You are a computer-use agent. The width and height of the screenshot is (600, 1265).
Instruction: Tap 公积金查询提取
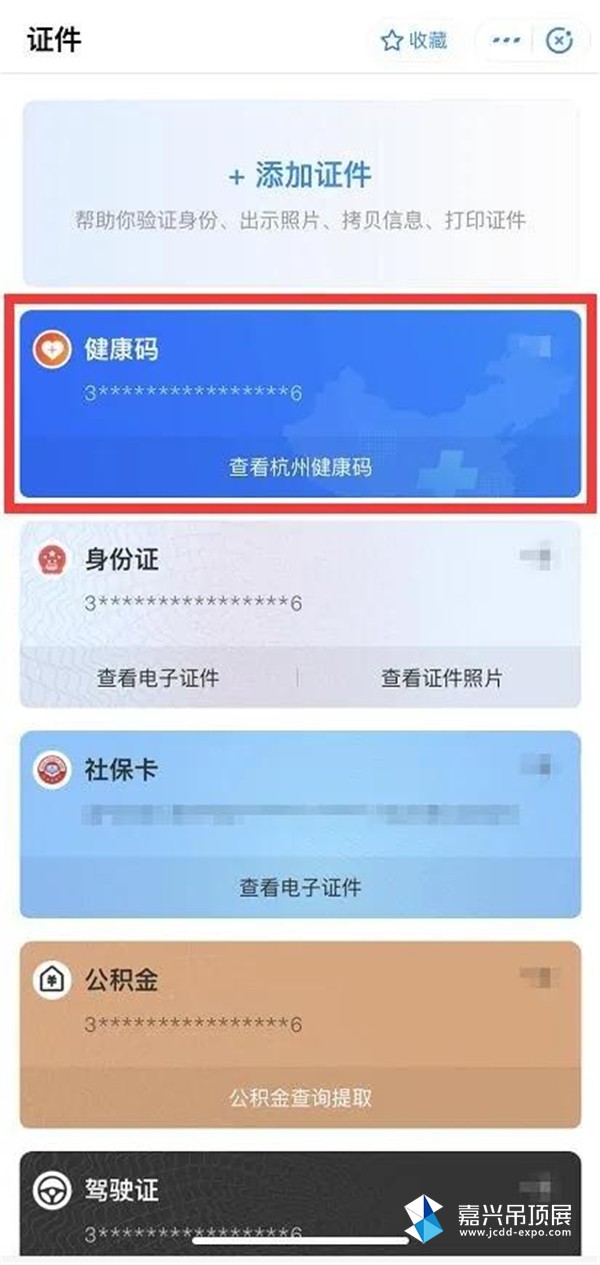point(300,1097)
